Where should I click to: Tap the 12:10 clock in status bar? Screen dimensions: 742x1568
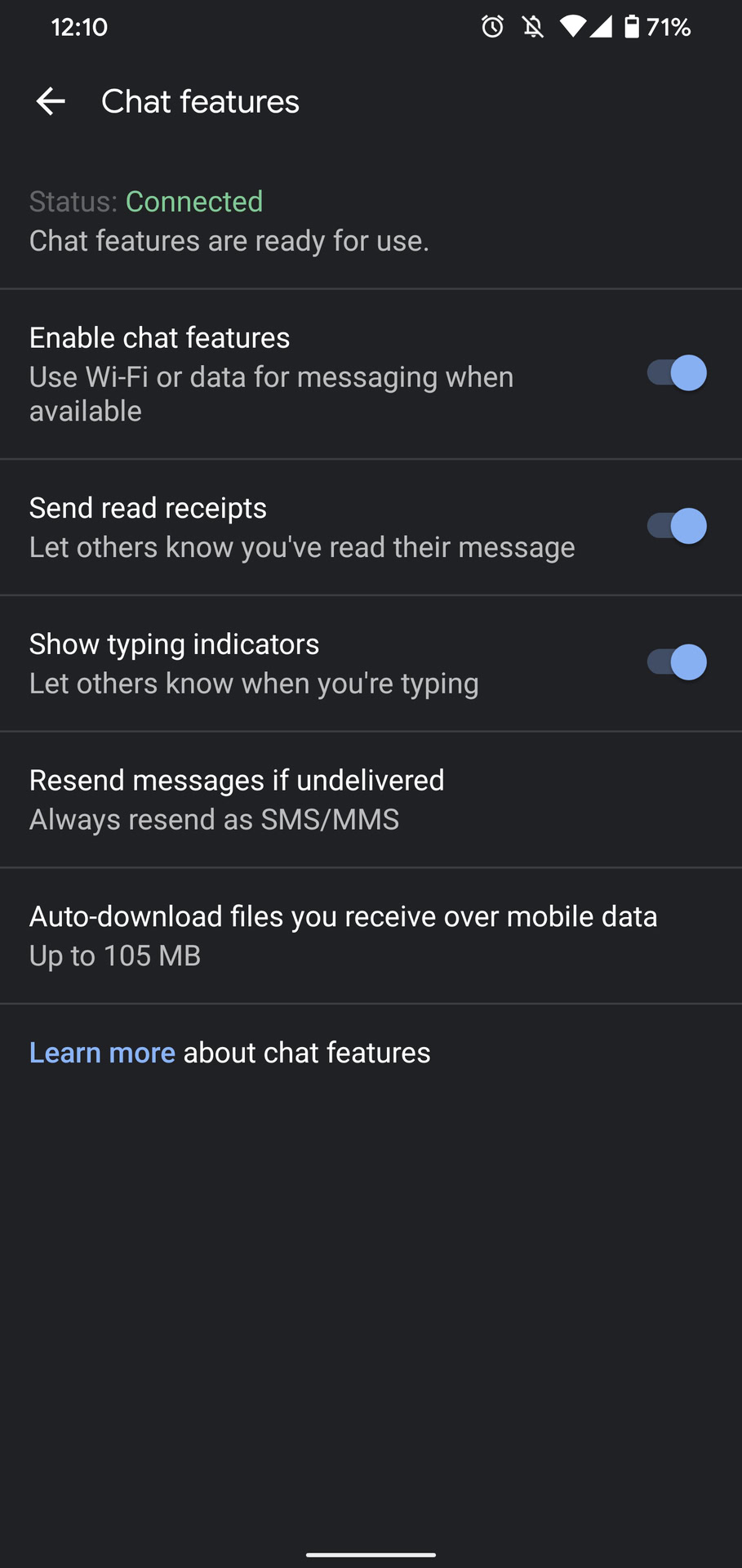78,27
